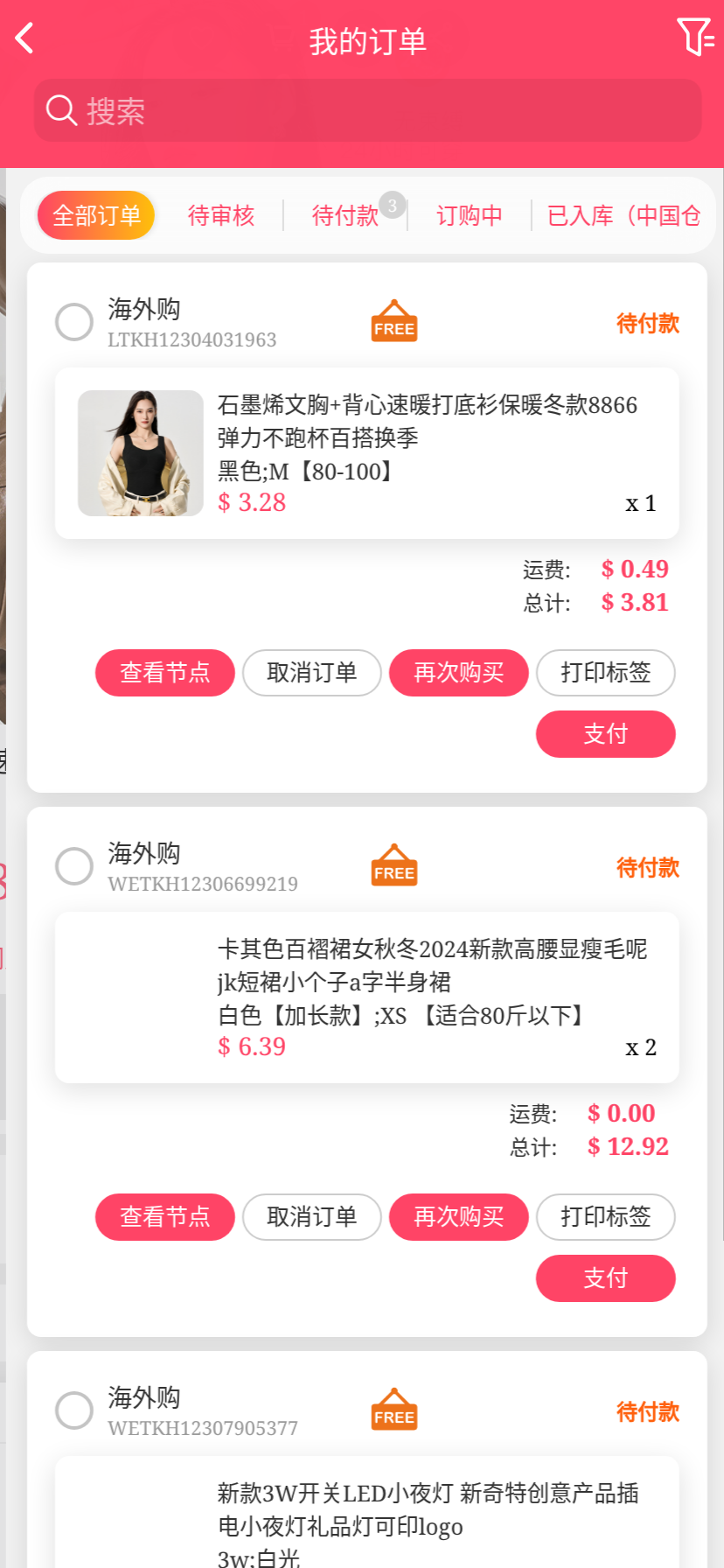Tap 取消订单 for order LTKH12304031963

312,673
